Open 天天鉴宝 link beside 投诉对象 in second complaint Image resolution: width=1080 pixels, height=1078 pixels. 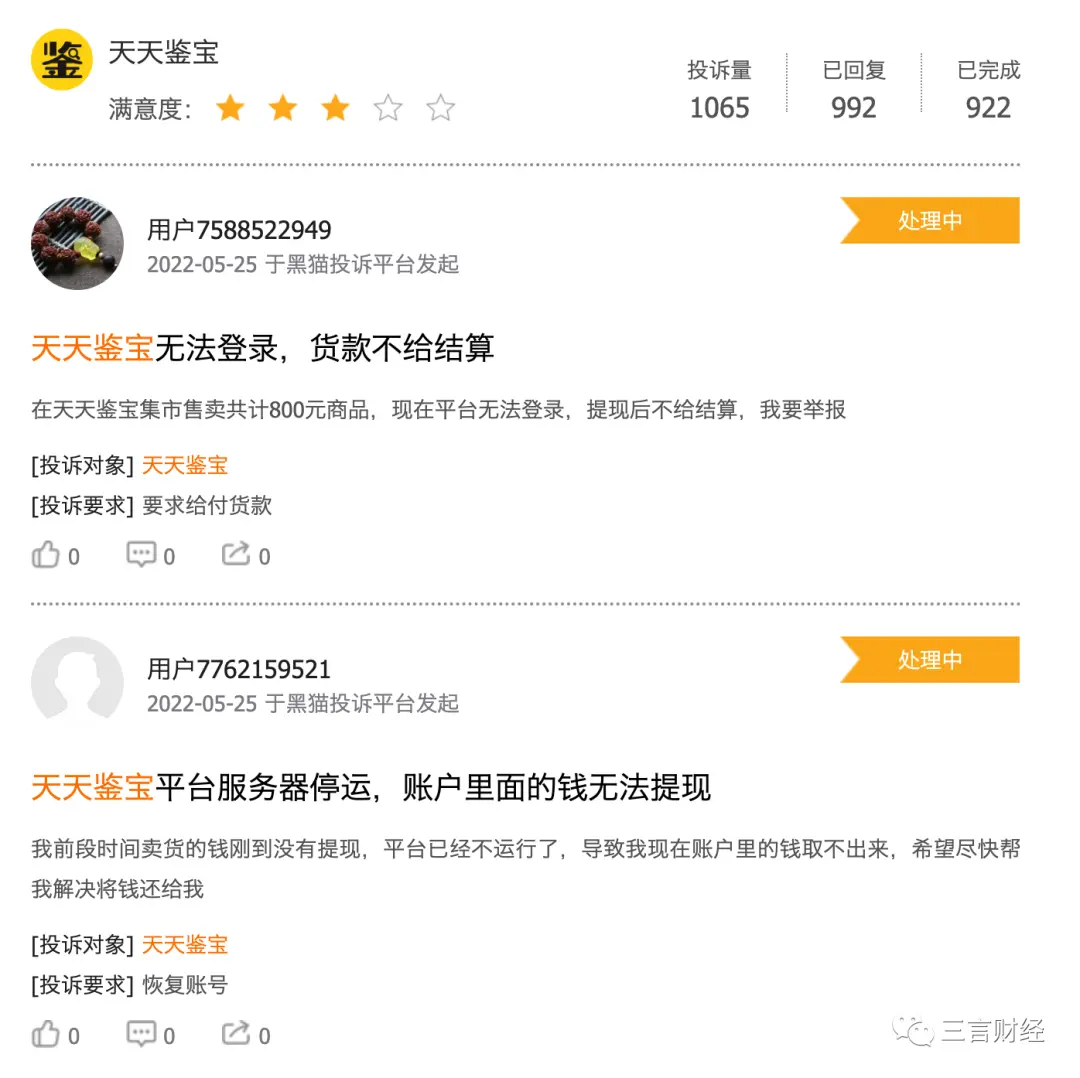185,944
